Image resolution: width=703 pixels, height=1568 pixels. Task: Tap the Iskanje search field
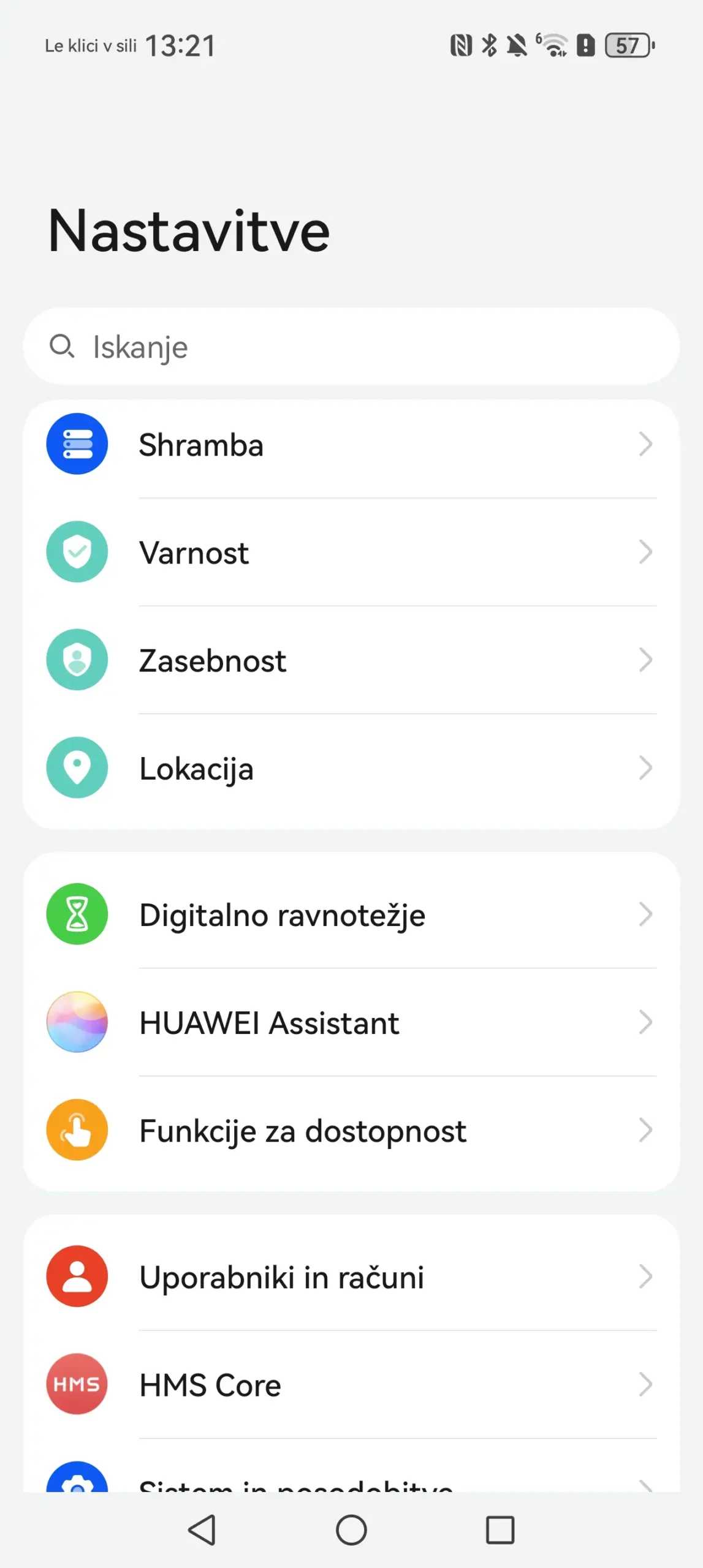pos(351,347)
